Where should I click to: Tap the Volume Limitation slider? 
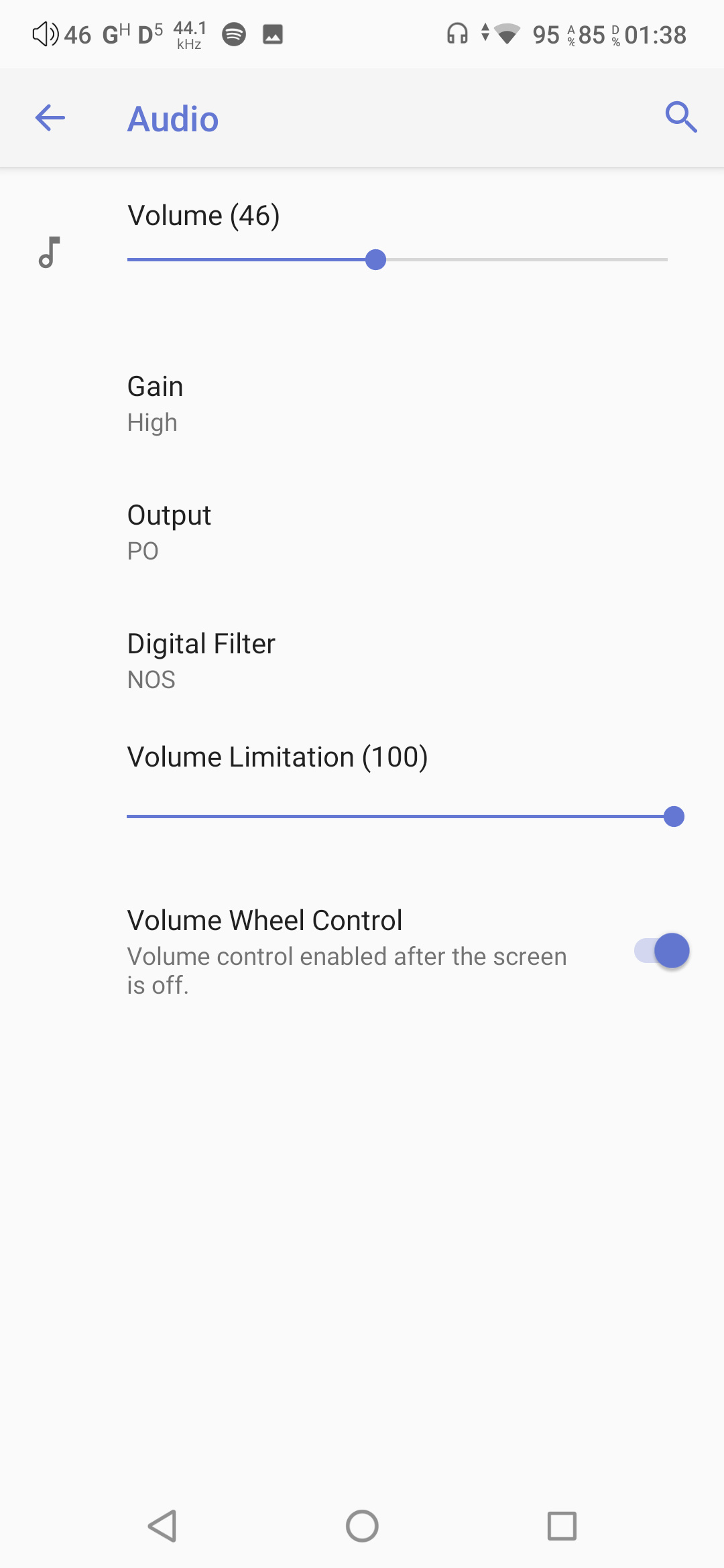click(405, 816)
